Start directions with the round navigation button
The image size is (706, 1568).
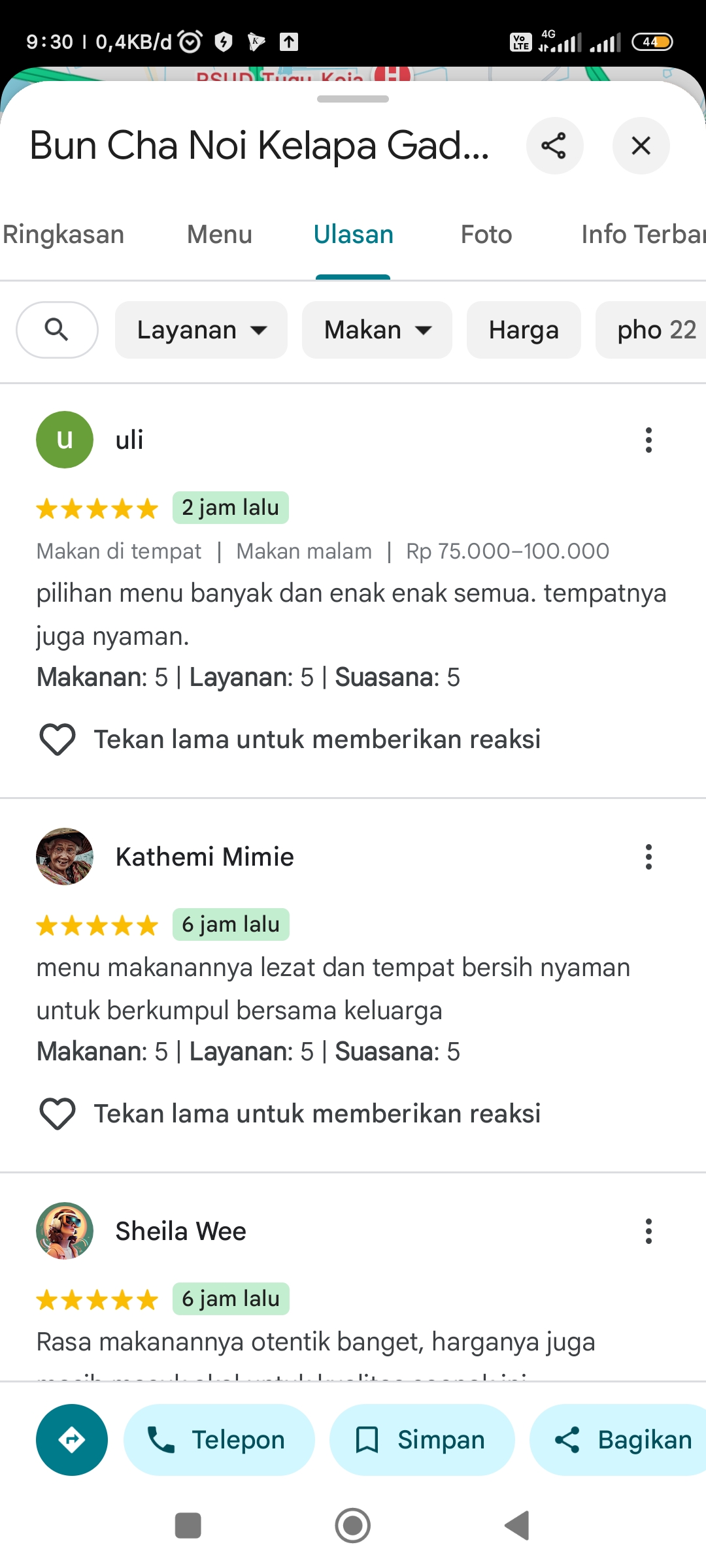pyautogui.click(x=72, y=1440)
